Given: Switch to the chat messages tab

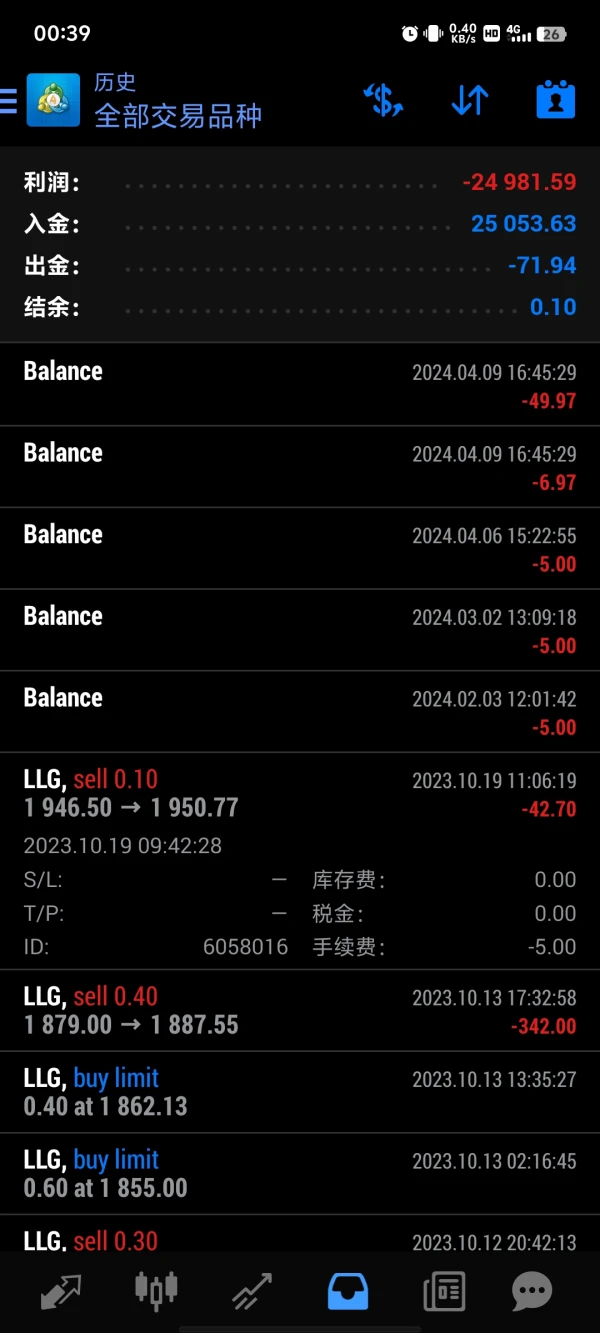Looking at the screenshot, I should 532,1291.
